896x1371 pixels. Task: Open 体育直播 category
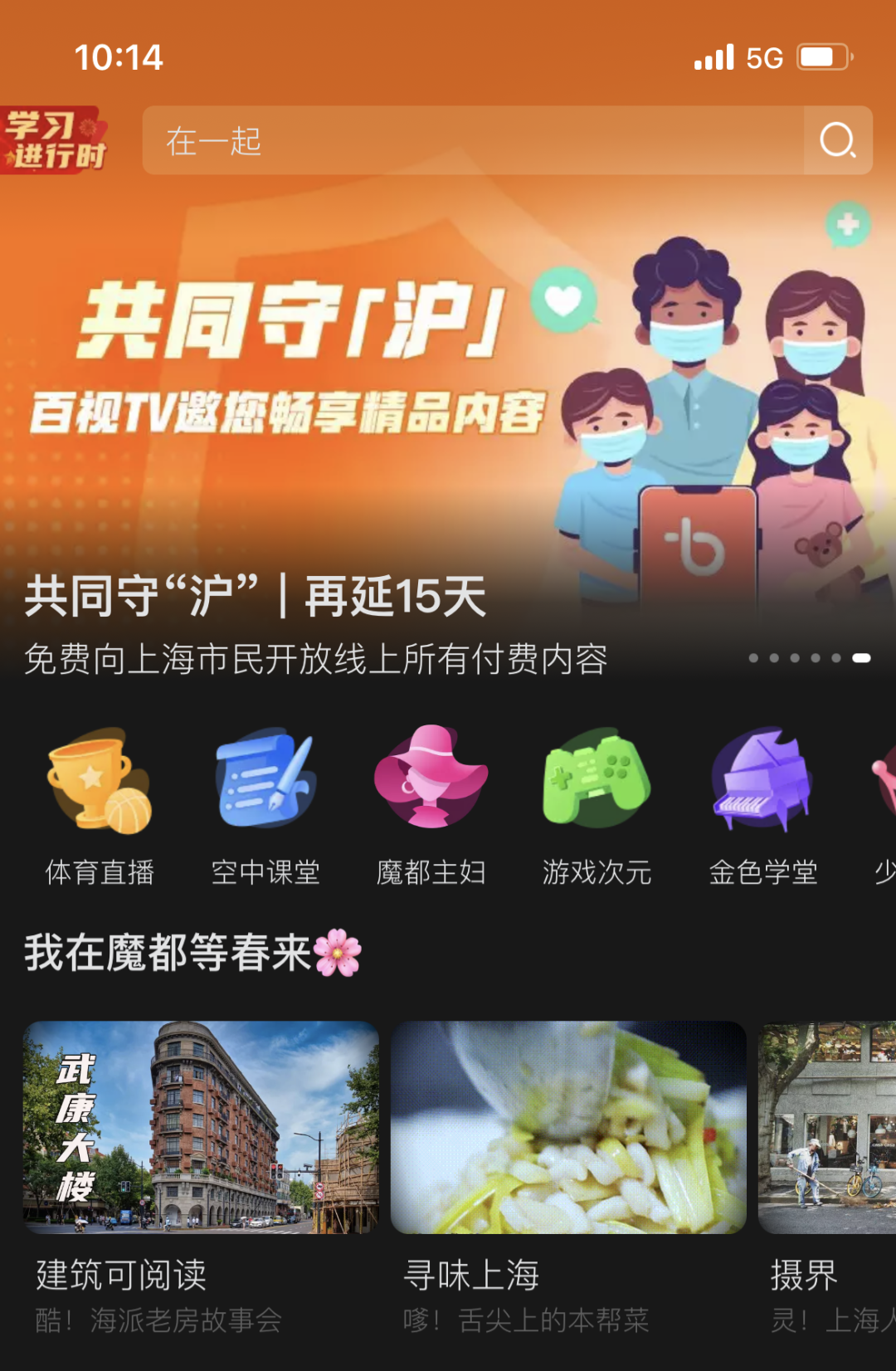[x=100, y=805]
